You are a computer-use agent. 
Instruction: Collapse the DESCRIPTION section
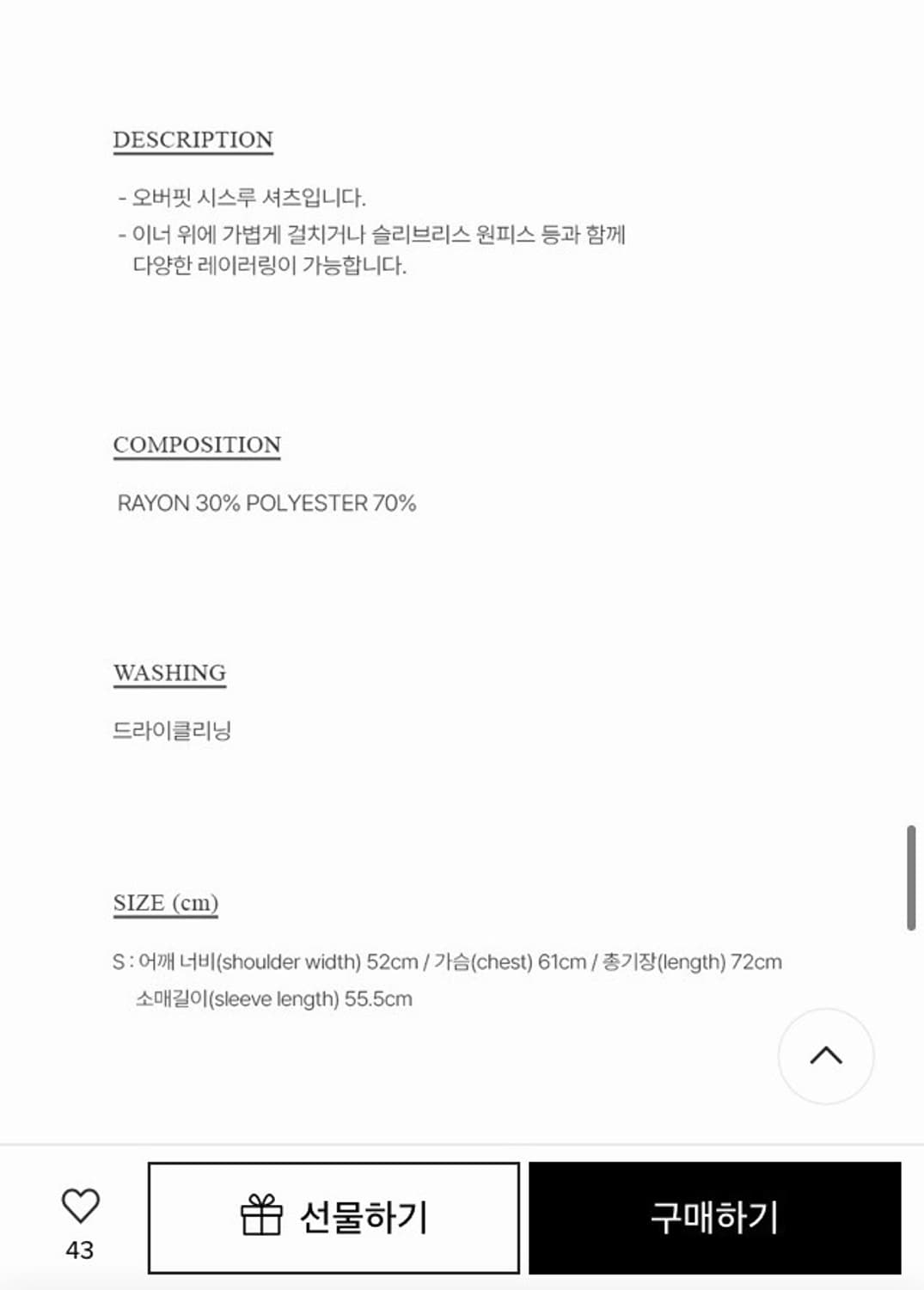tap(193, 138)
